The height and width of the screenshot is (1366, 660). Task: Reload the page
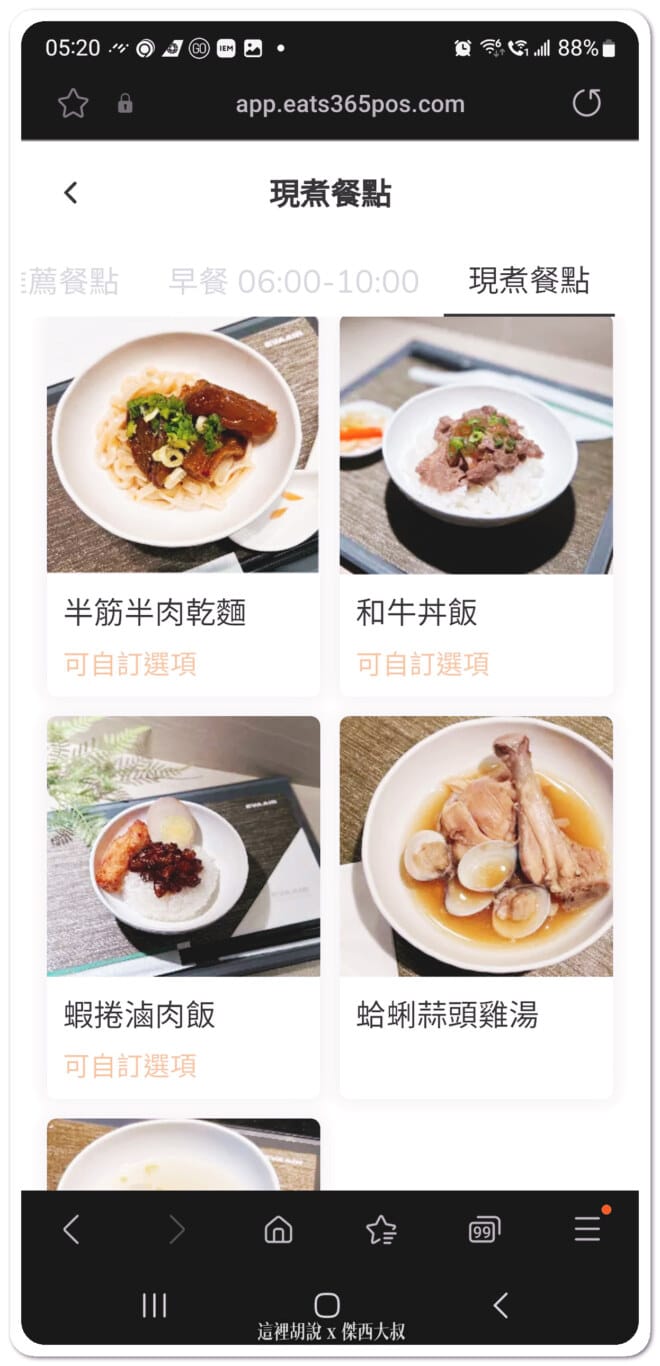[x=586, y=104]
